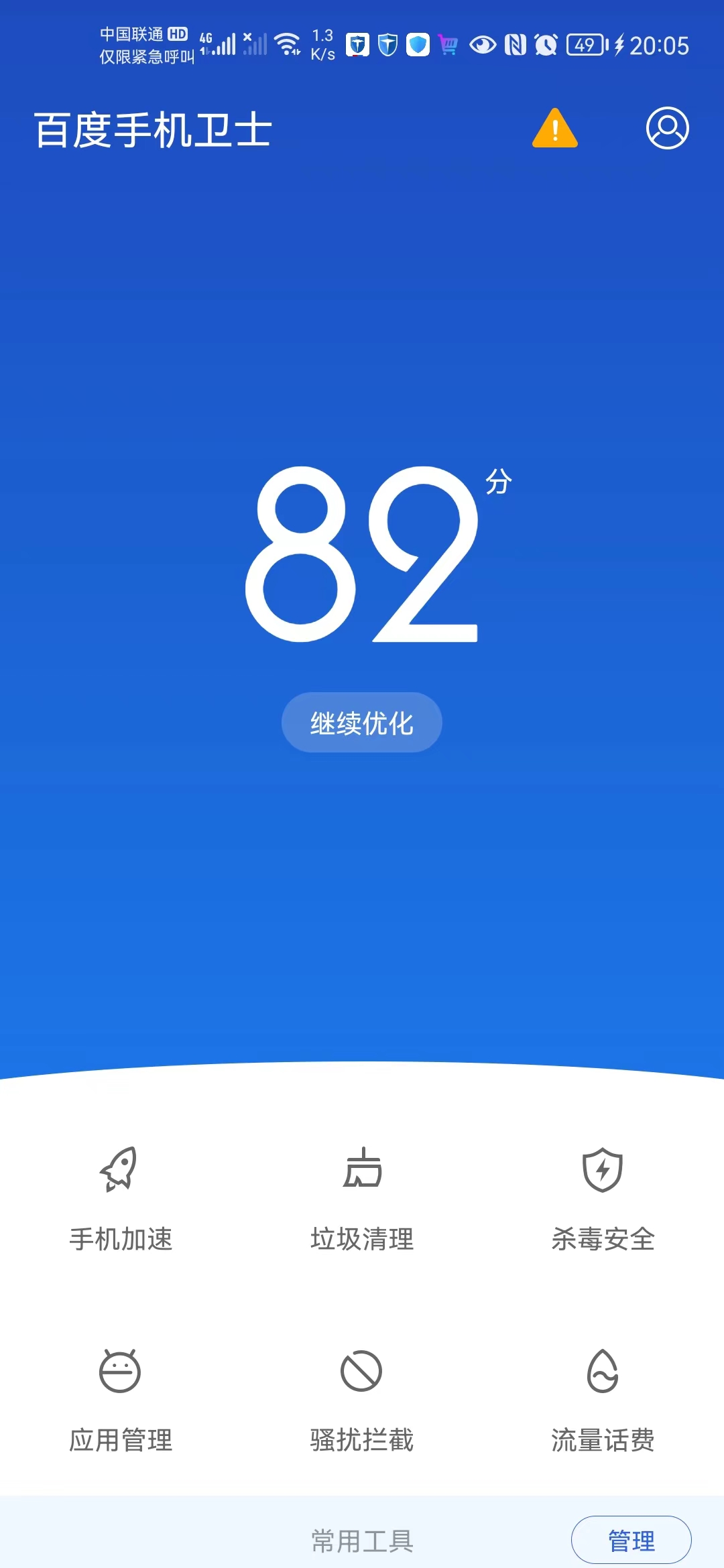The height and width of the screenshot is (1568, 724).
Task: Tap the 继续优化 button
Action: click(361, 722)
